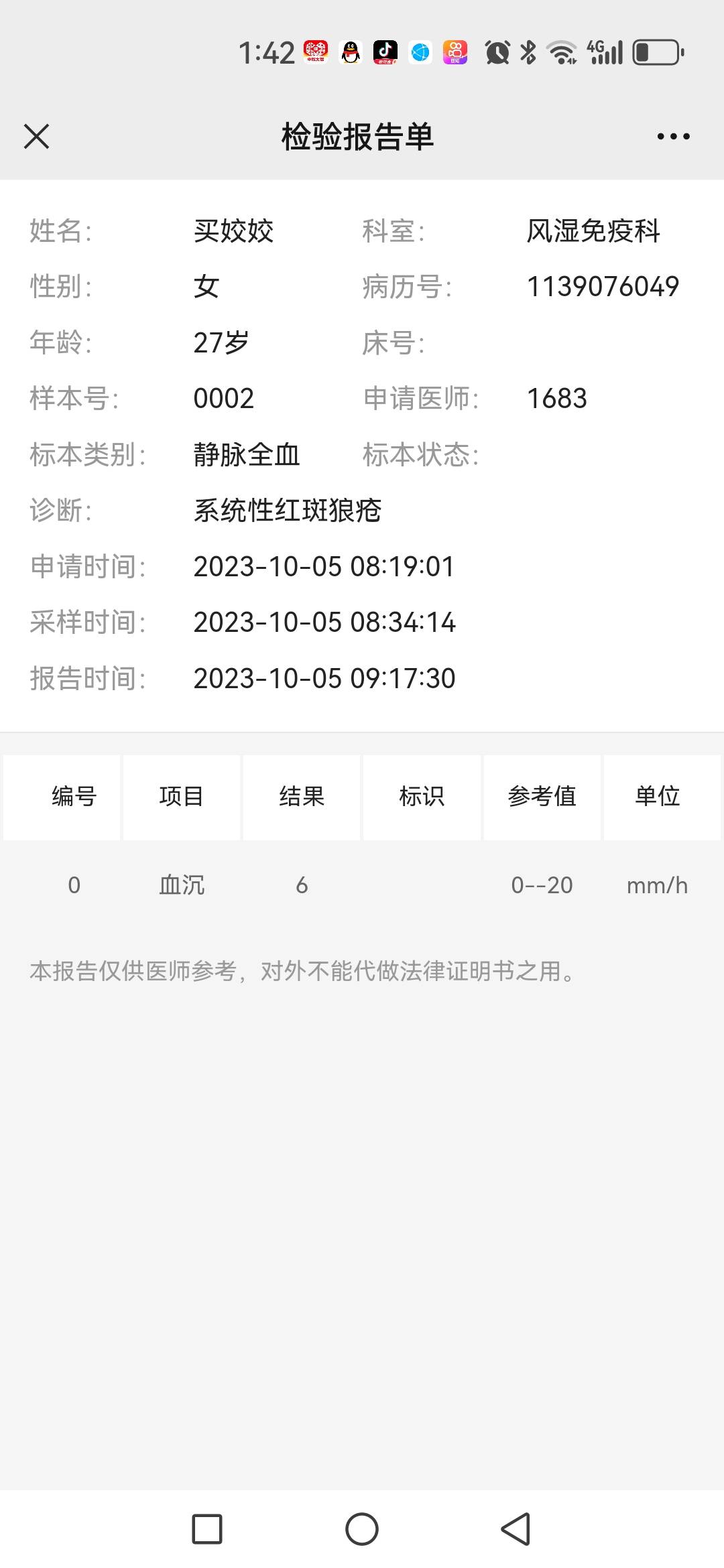Tap the blue browser compass icon in the status bar
This screenshot has height=1568, width=724.
(x=420, y=52)
